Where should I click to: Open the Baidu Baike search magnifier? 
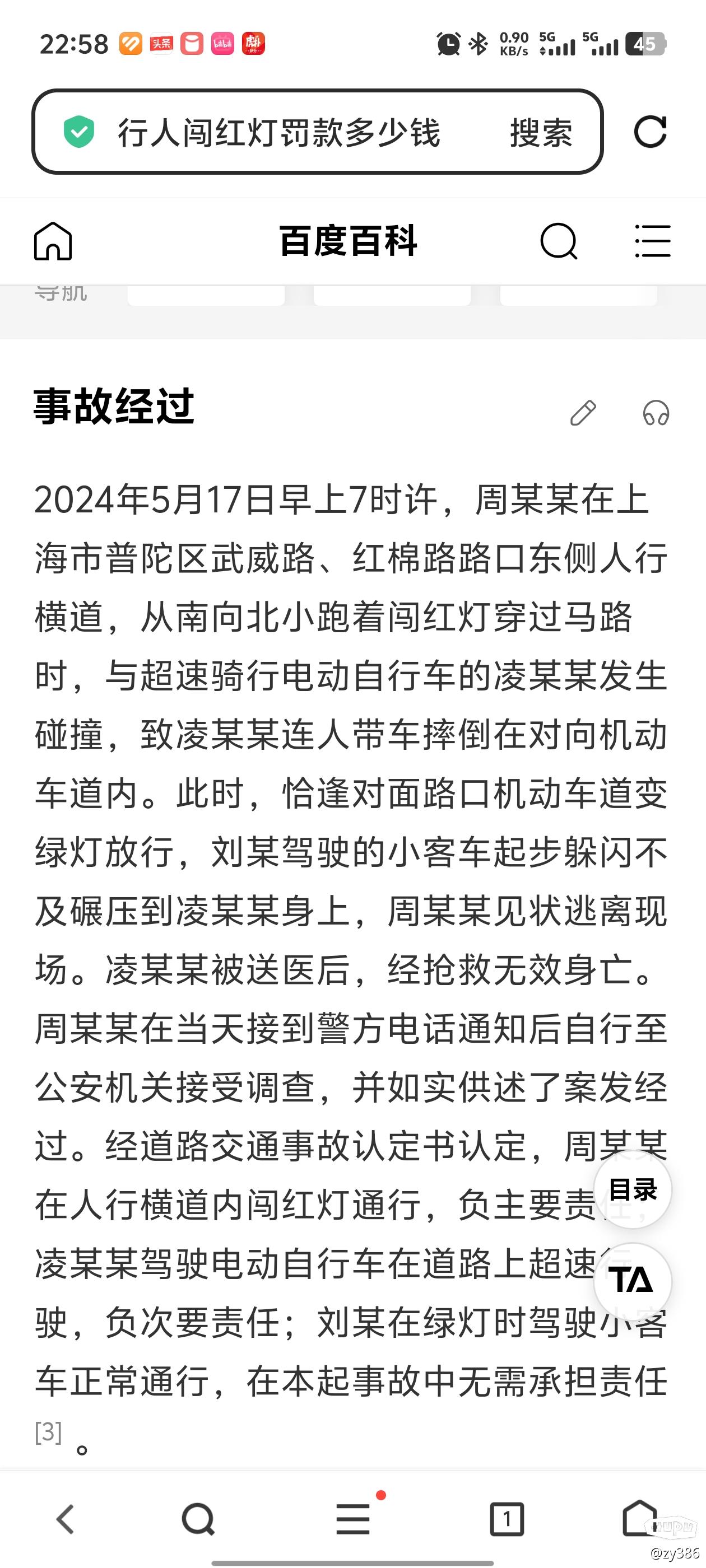click(x=559, y=241)
